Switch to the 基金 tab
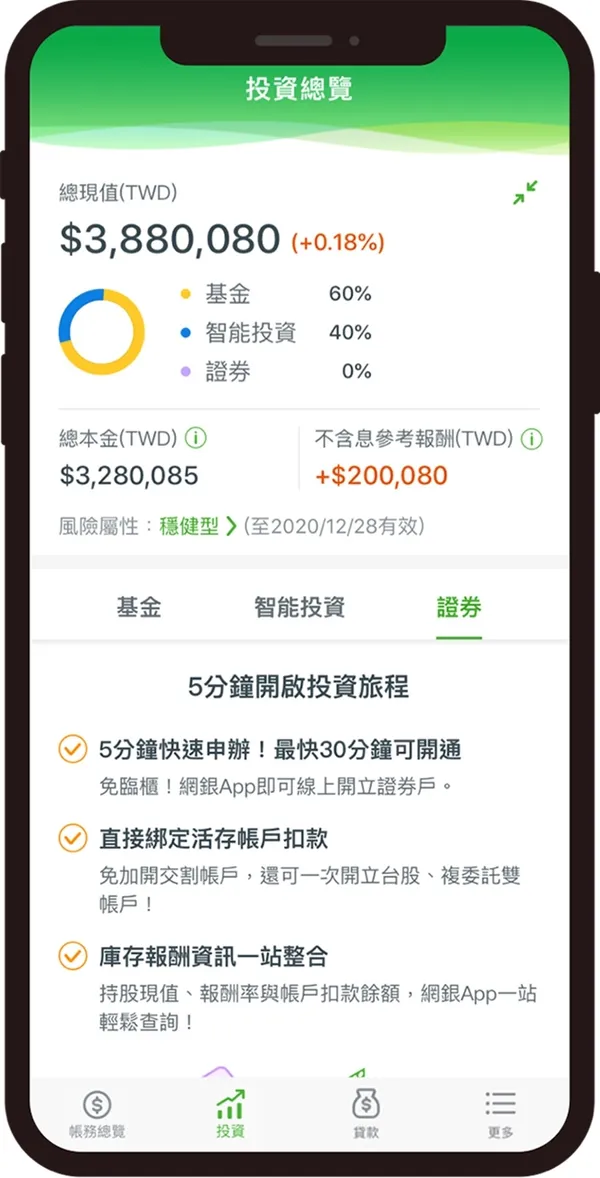This screenshot has width=600, height=1178. [x=139, y=607]
